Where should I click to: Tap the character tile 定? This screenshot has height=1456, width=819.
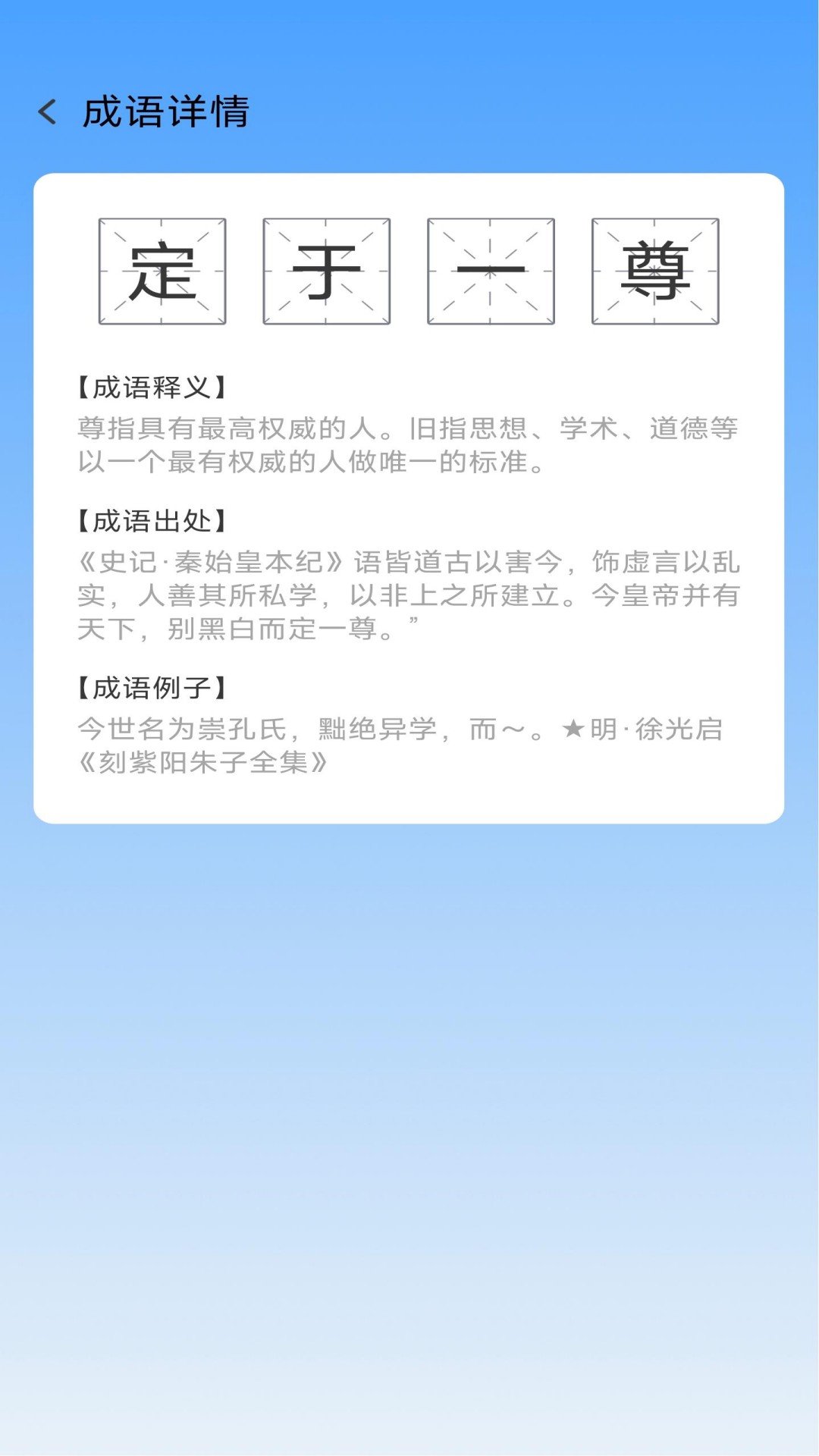click(162, 272)
